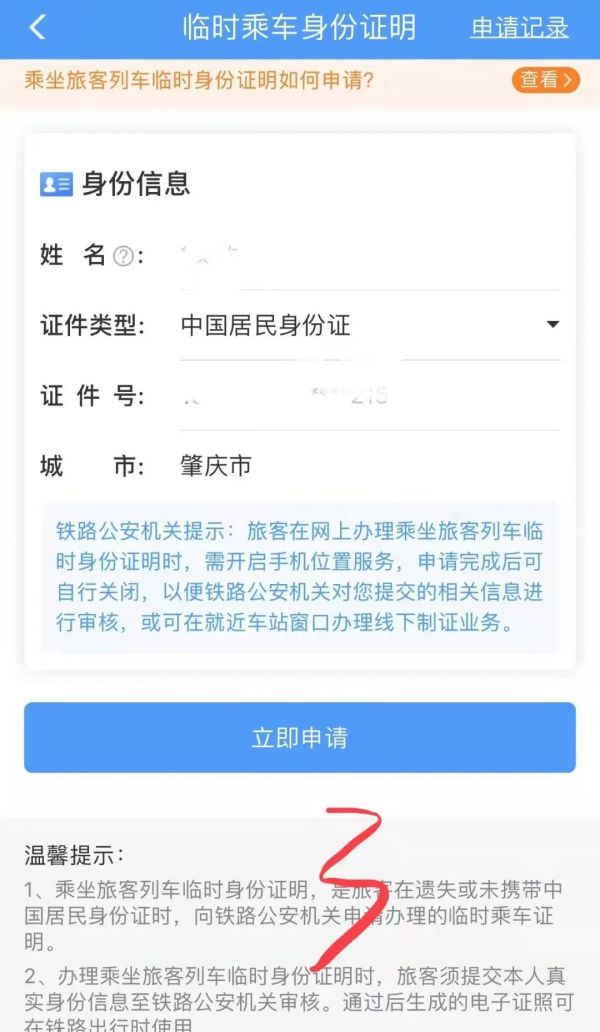Tap the help icon beside 姓名

coord(123,256)
